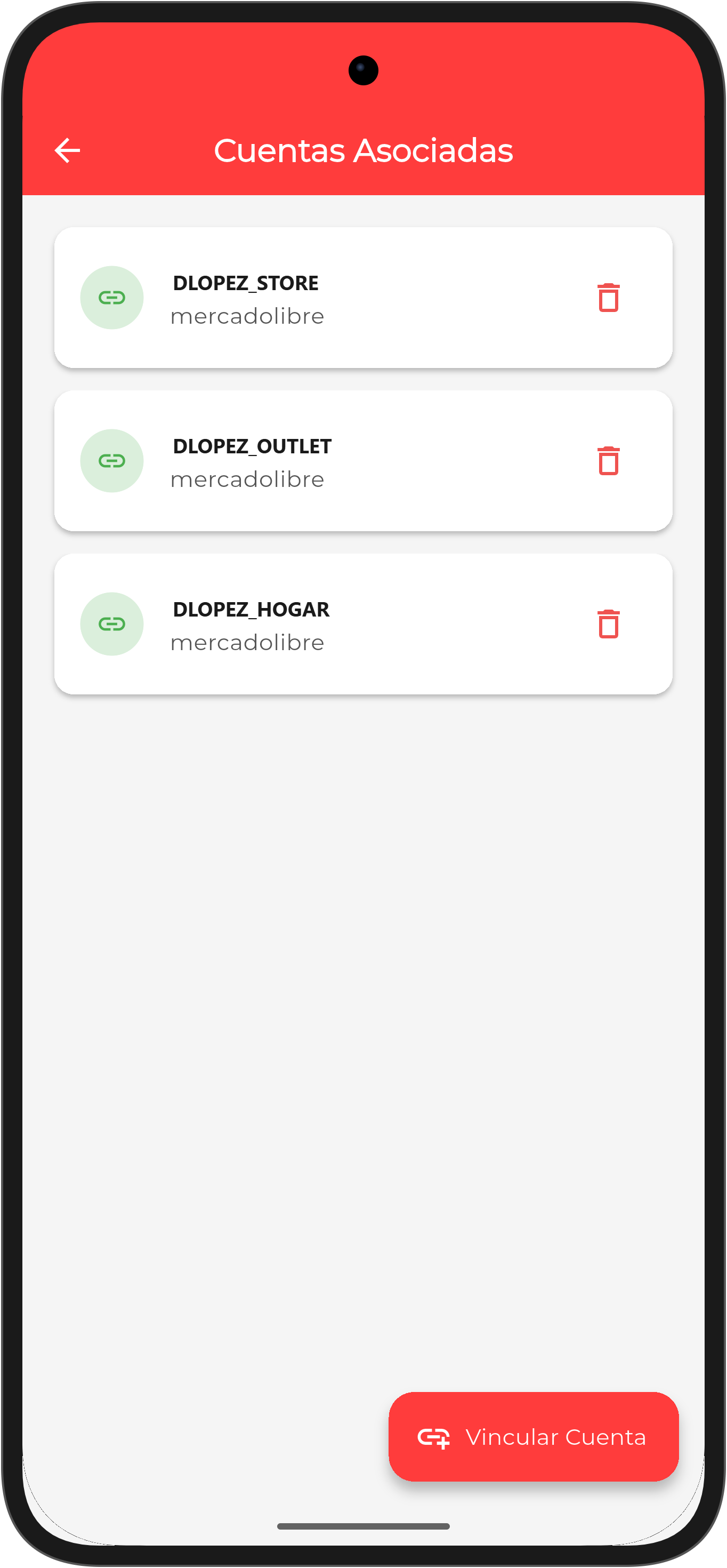
Task: Select the DLOPEZ_OUTLET account name
Action: (252, 445)
